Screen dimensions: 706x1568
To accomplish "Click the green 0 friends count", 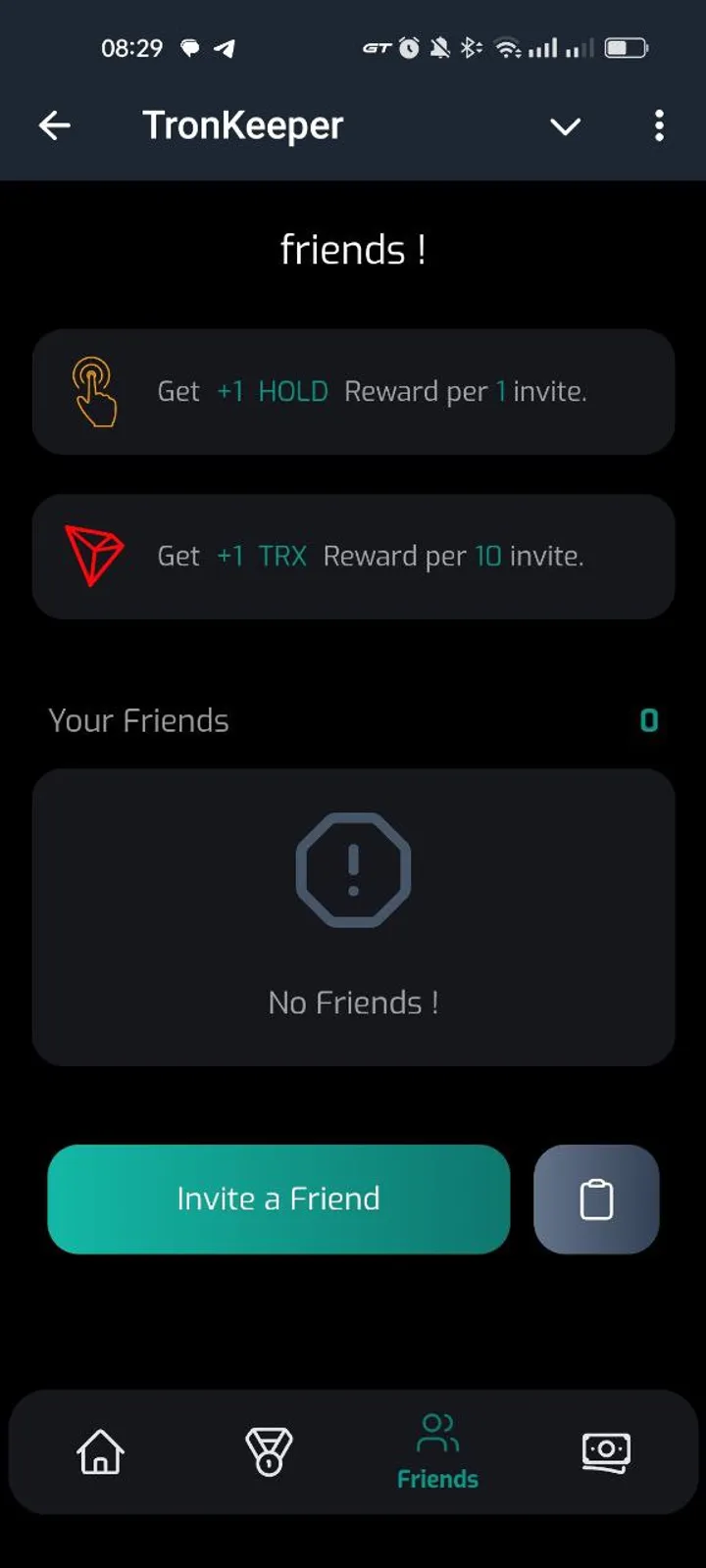I will (648, 721).
